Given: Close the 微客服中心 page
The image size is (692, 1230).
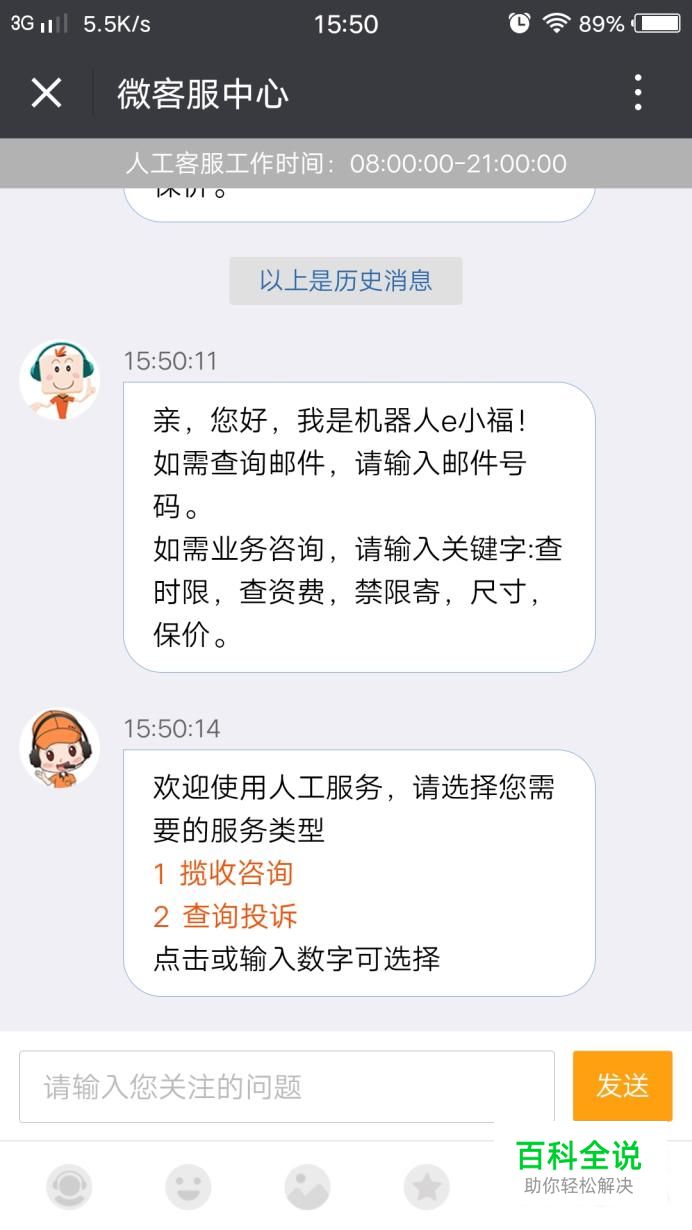Looking at the screenshot, I should (46, 93).
